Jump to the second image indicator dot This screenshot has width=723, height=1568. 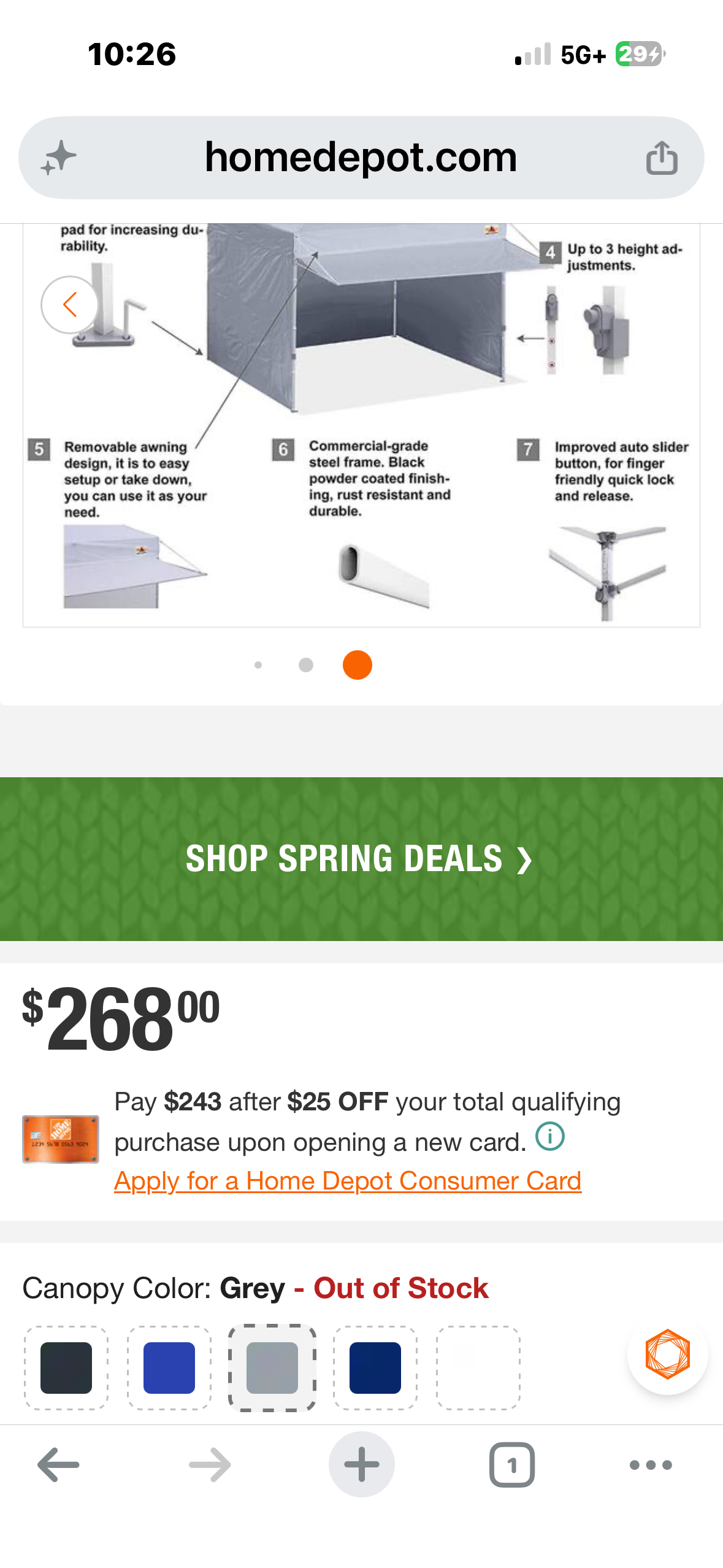pyautogui.click(x=306, y=665)
